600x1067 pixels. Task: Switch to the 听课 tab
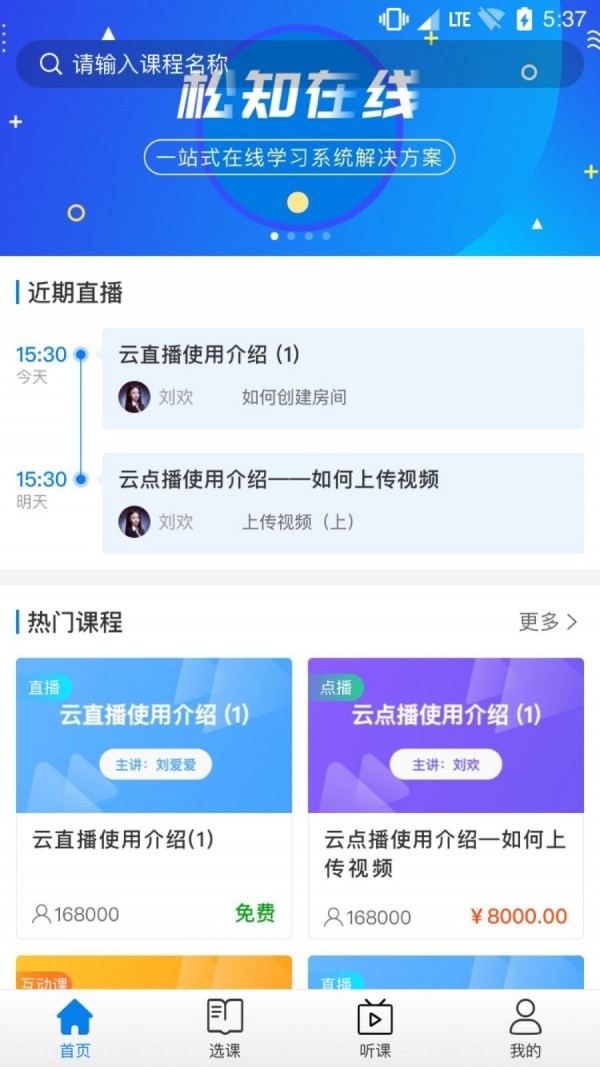click(x=375, y=1027)
